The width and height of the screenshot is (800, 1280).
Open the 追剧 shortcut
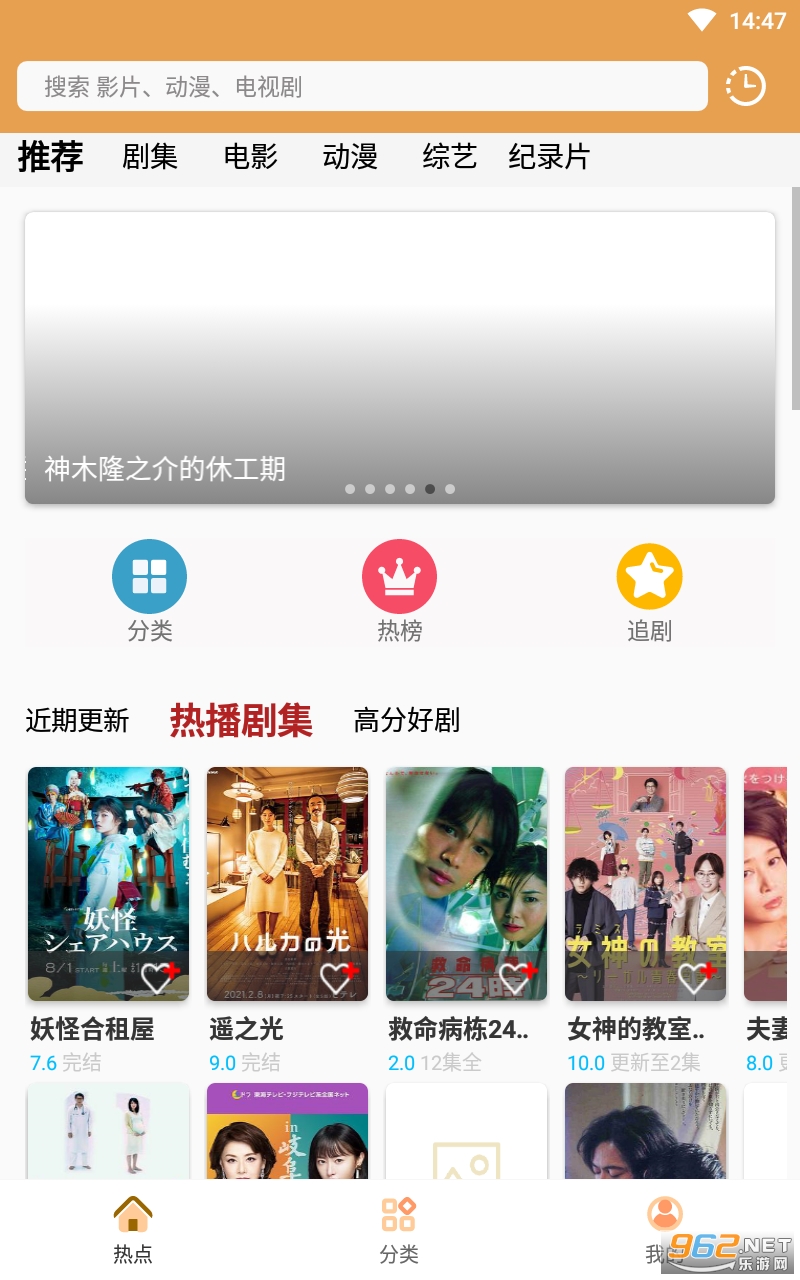pyautogui.click(x=649, y=577)
